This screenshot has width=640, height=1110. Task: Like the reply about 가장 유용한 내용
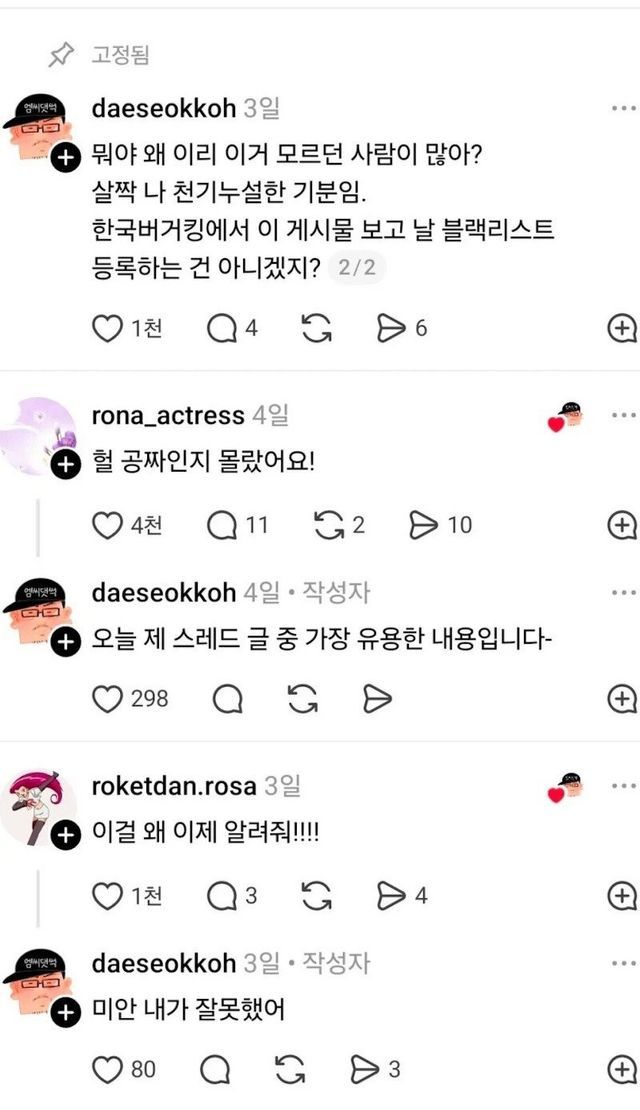pos(107,698)
